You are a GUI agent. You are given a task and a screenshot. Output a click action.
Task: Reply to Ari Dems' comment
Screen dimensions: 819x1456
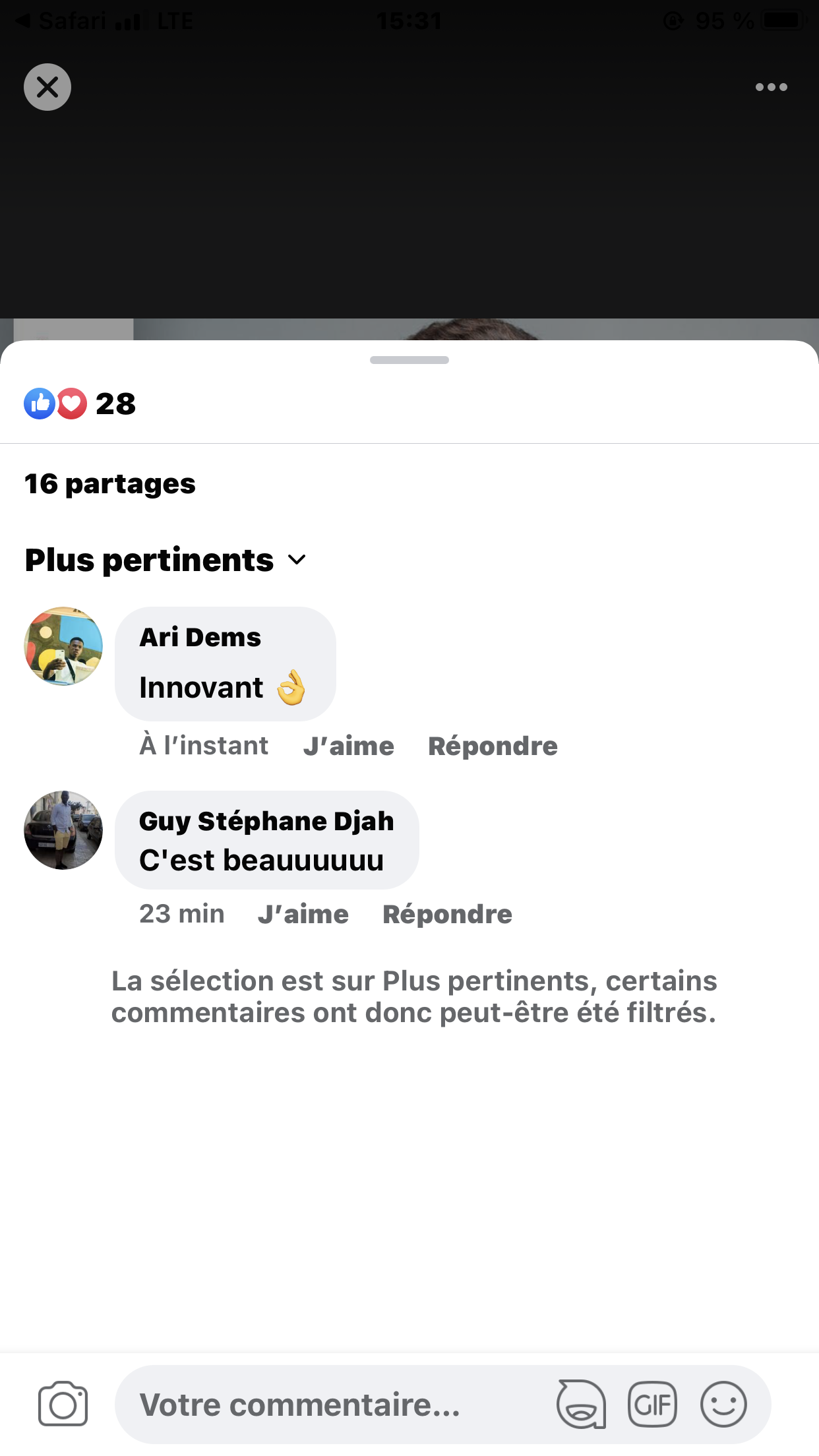click(x=493, y=746)
